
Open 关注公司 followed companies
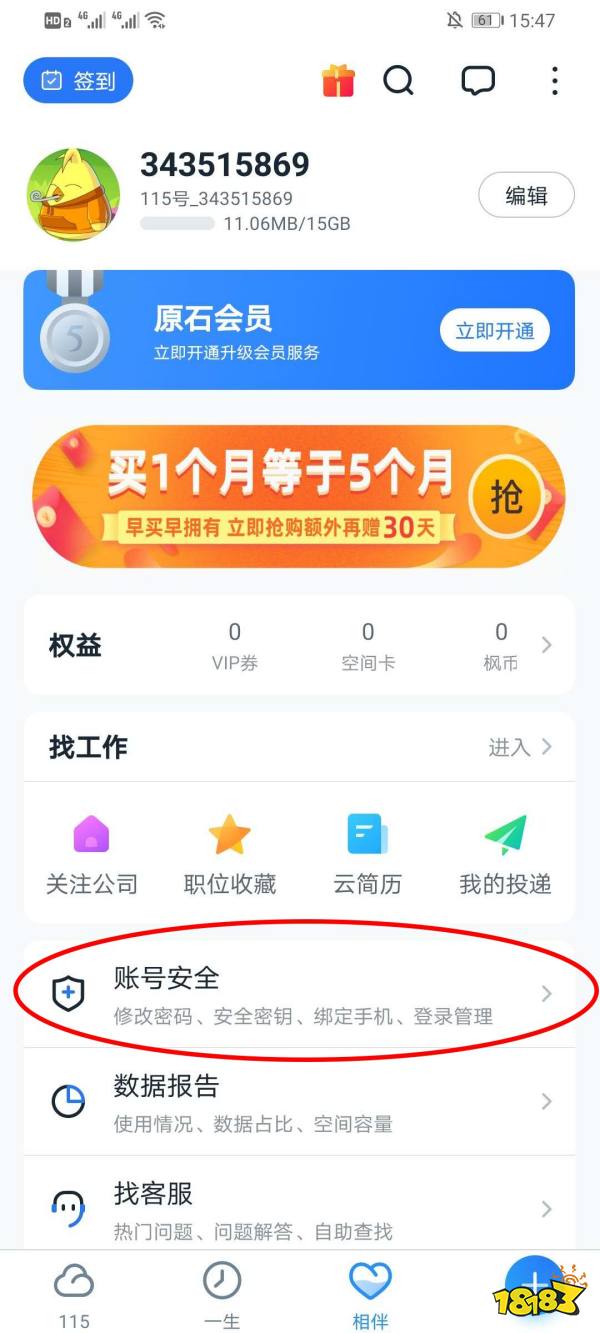coord(91,854)
